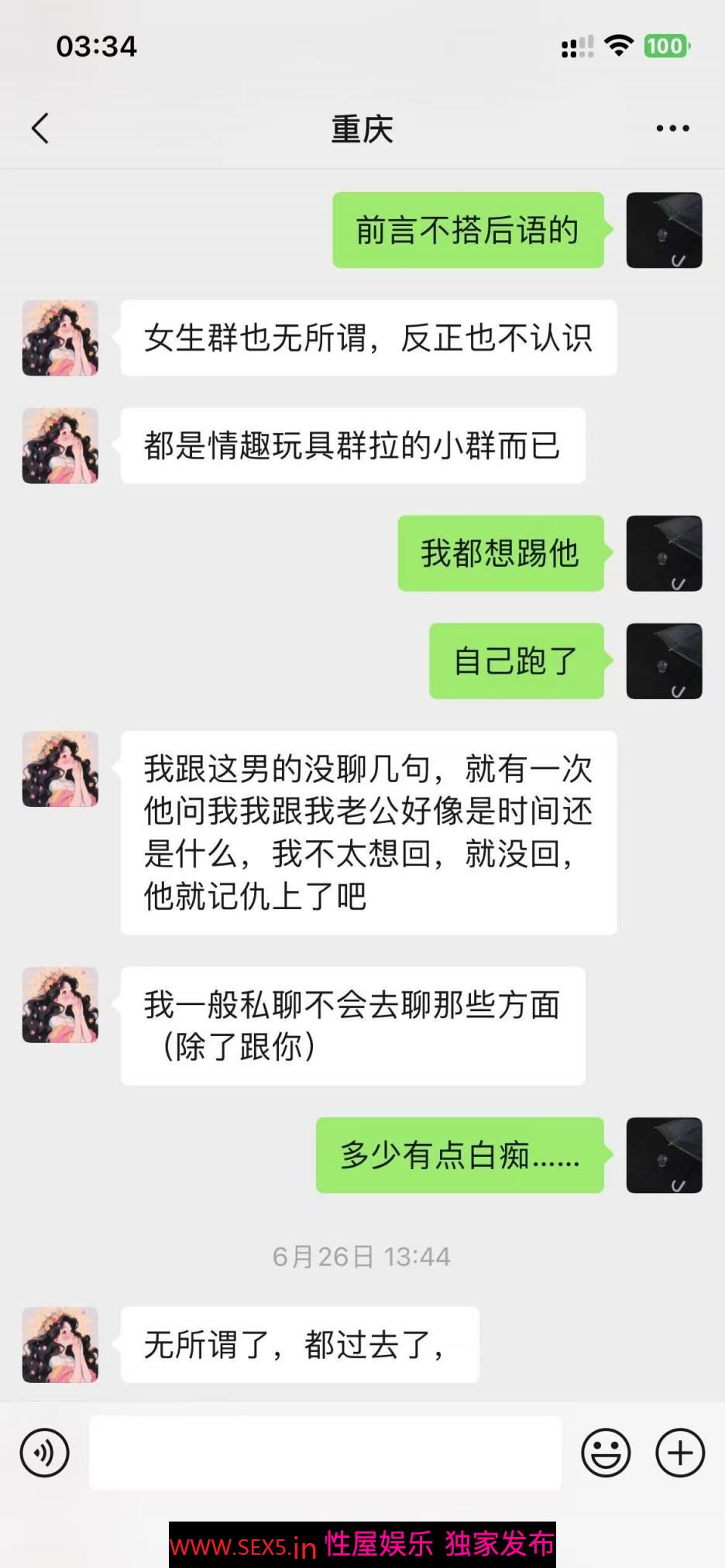Go back from the 重庆 chat
The image size is (725, 1568).
40,129
